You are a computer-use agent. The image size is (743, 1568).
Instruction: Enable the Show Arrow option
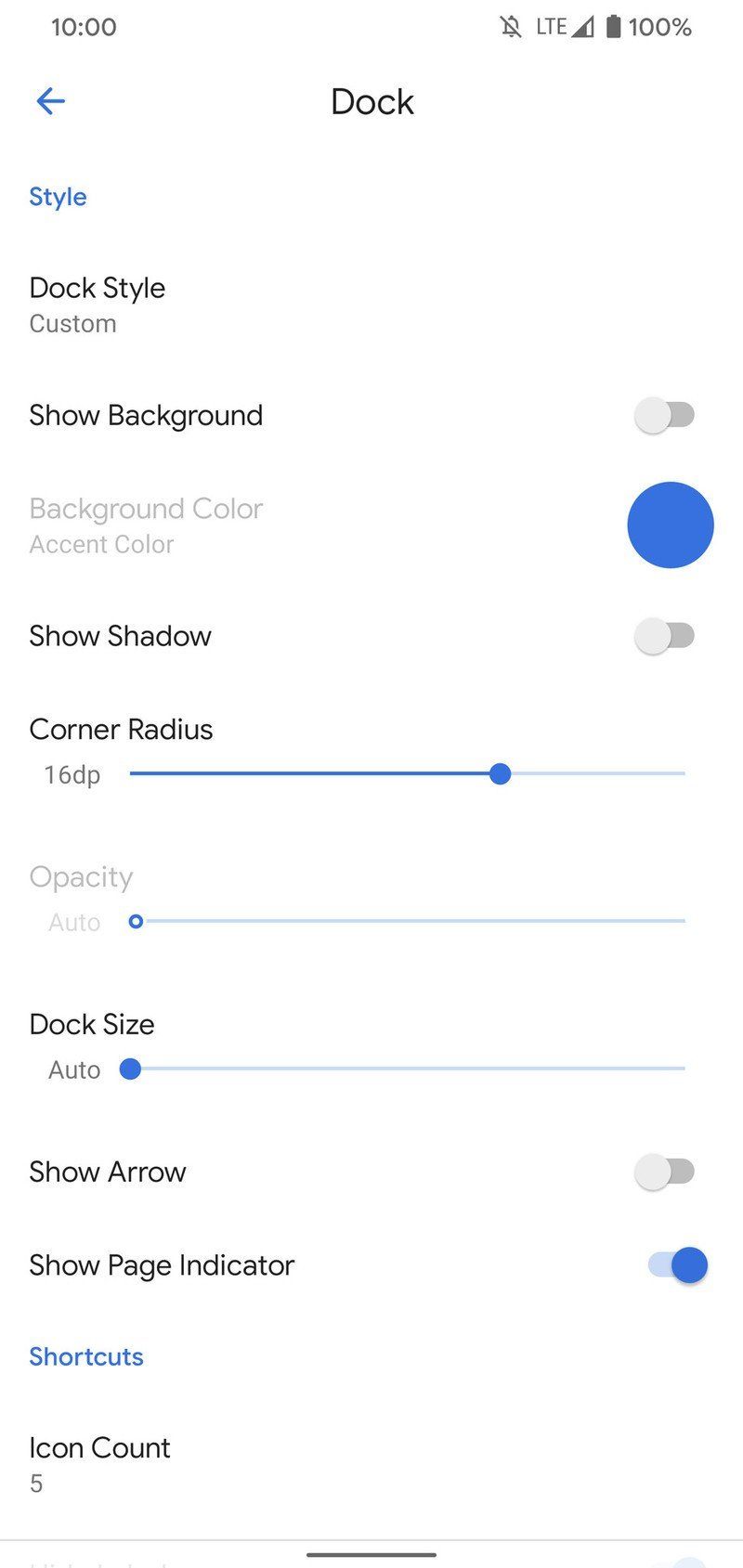pos(665,1172)
